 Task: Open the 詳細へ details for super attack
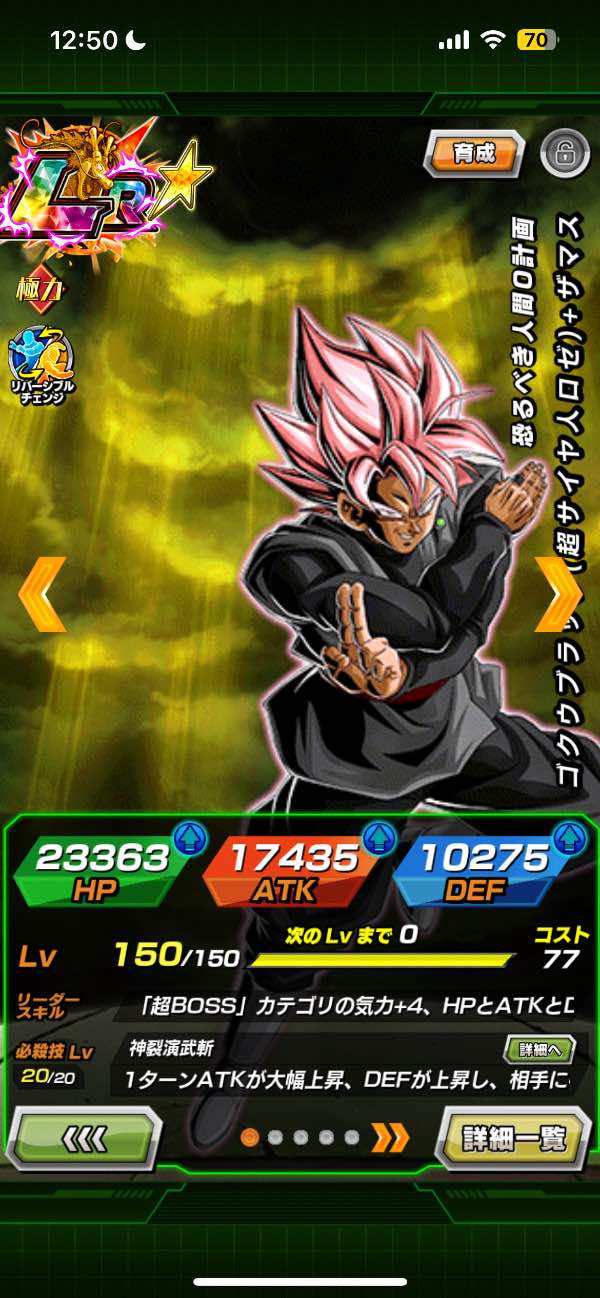pos(538,1050)
